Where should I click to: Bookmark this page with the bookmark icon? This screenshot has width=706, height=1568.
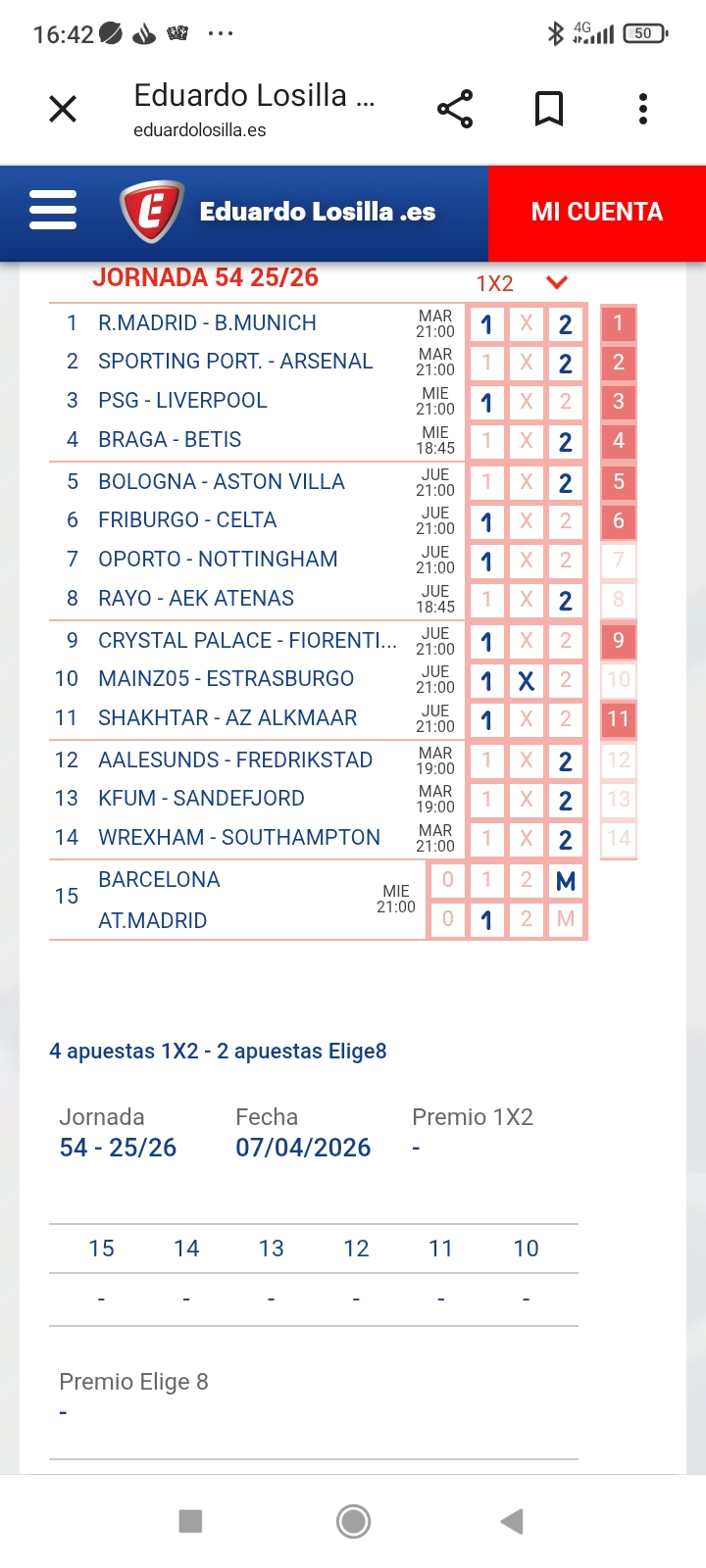(549, 109)
